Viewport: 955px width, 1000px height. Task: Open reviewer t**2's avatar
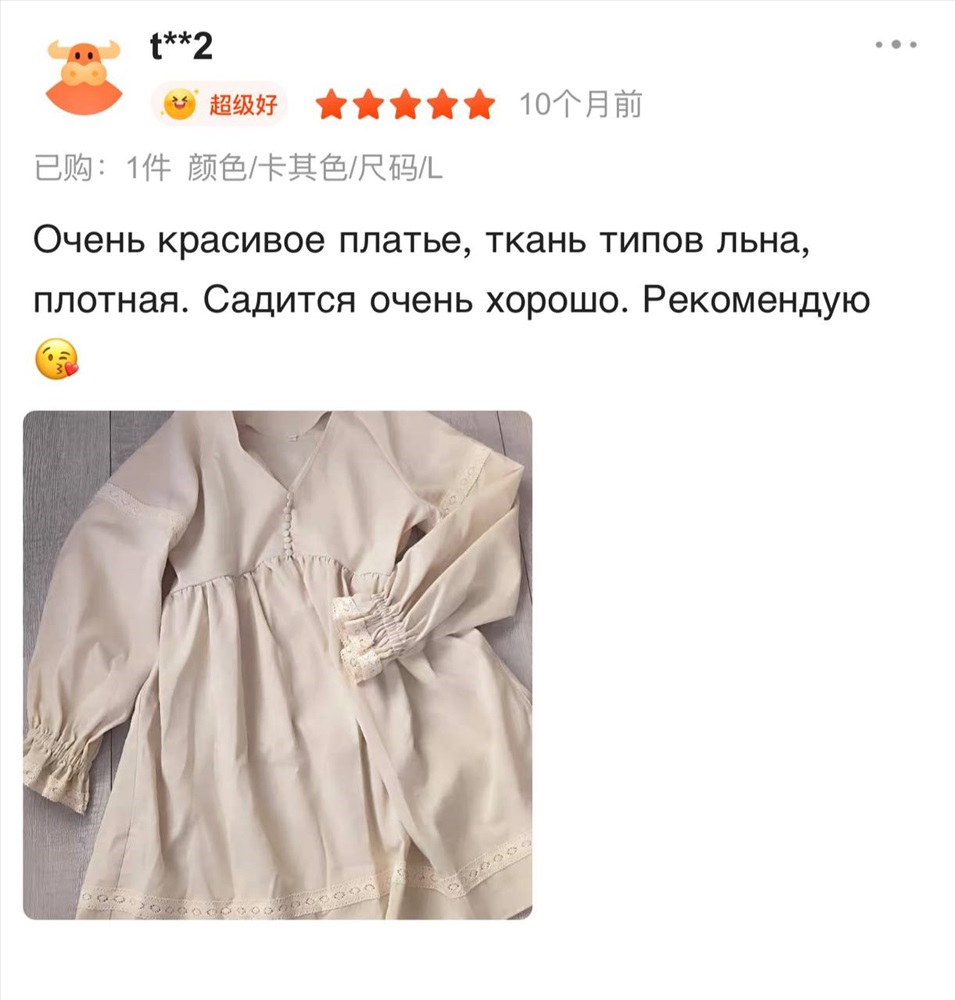[x=85, y=78]
